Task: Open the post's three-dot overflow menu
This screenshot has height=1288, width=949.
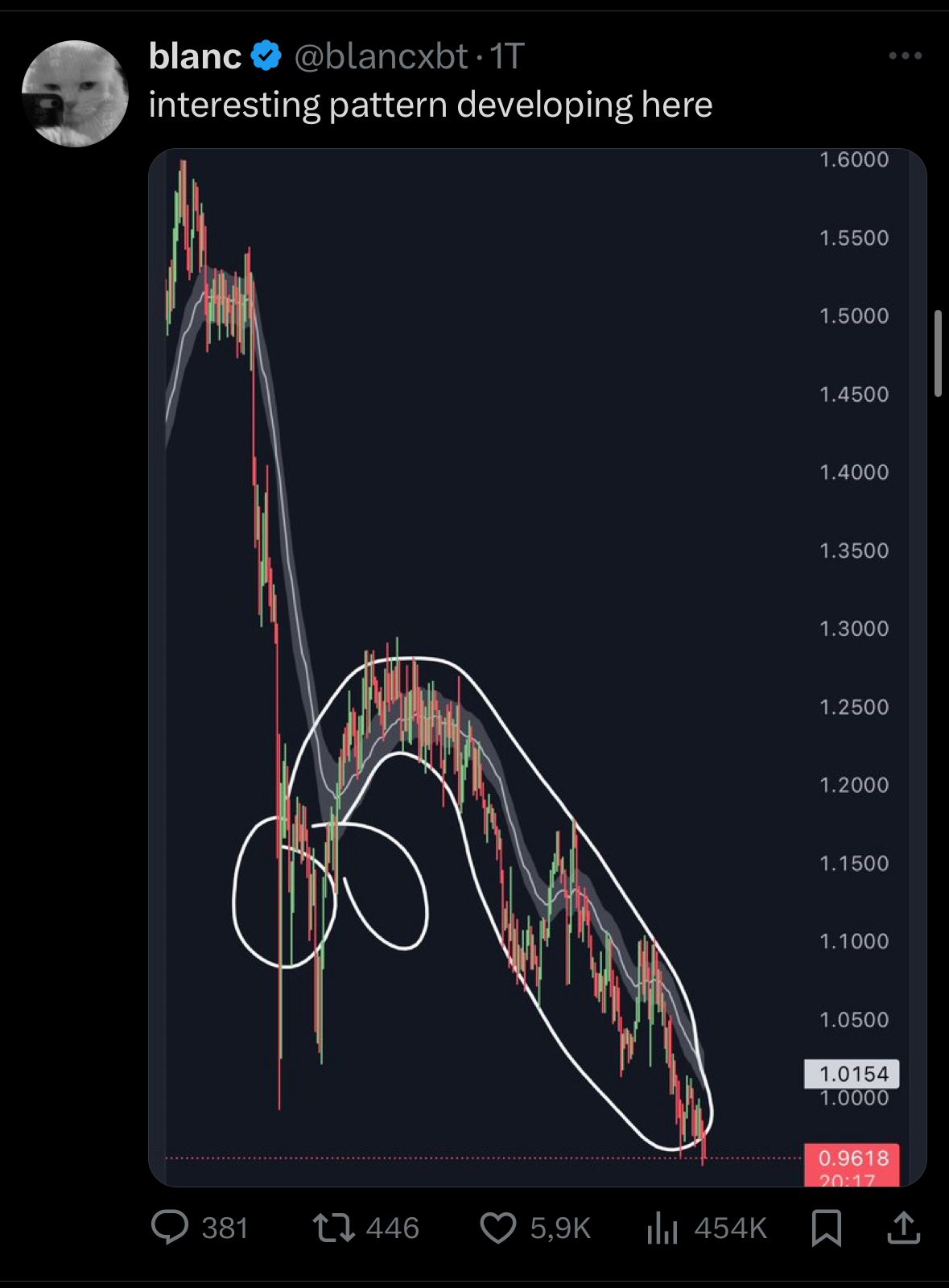Action: (x=905, y=56)
